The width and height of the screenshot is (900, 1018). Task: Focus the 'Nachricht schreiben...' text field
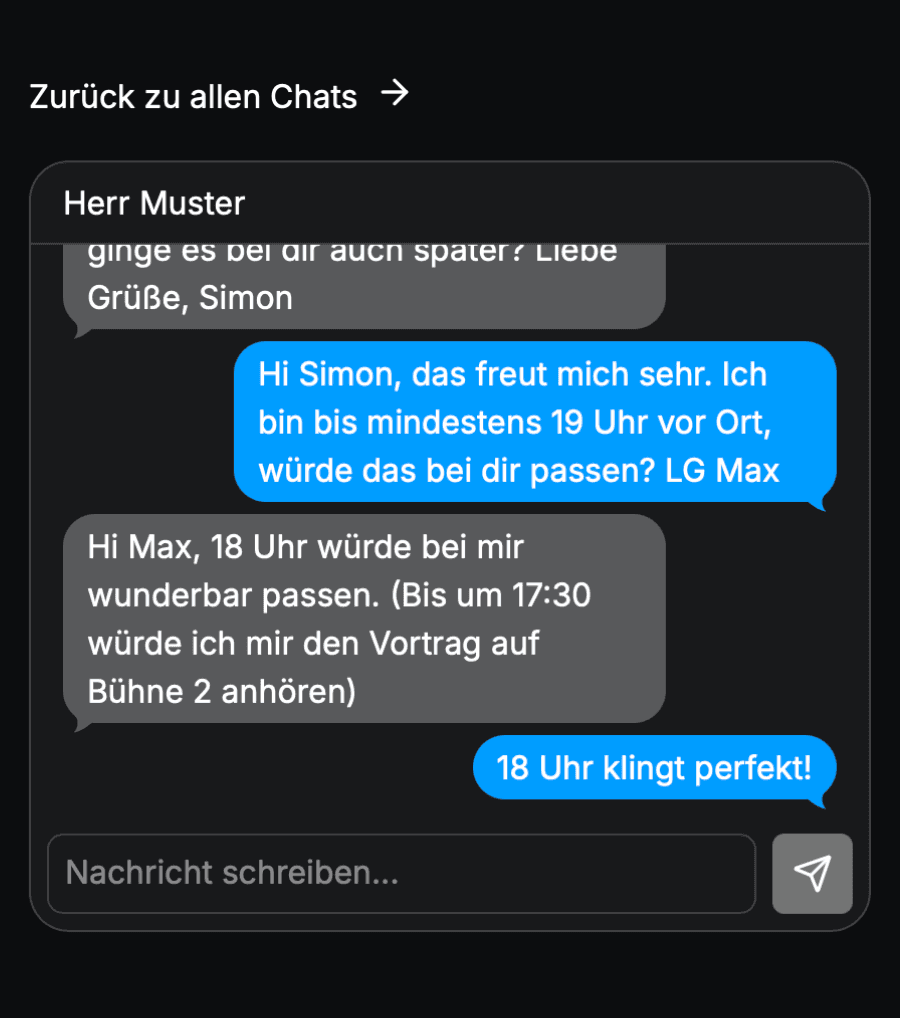coord(400,873)
